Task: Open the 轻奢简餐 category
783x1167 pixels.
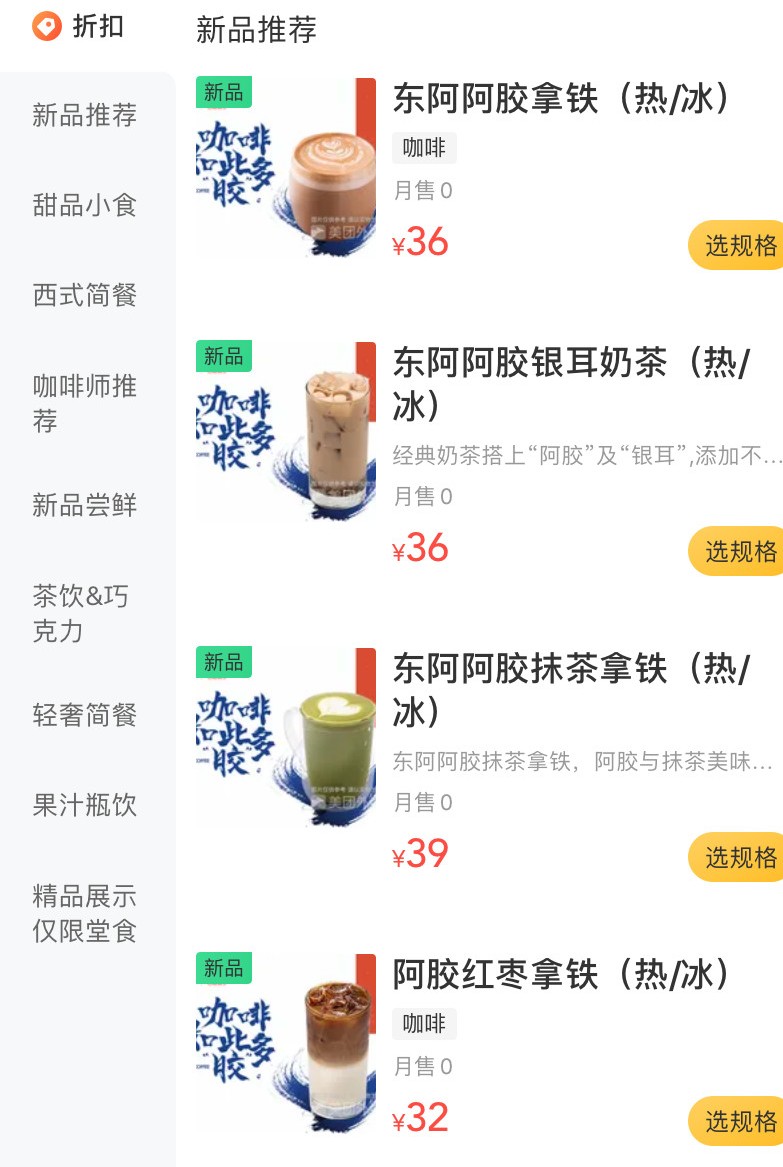Action: click(x=84, y=715)
